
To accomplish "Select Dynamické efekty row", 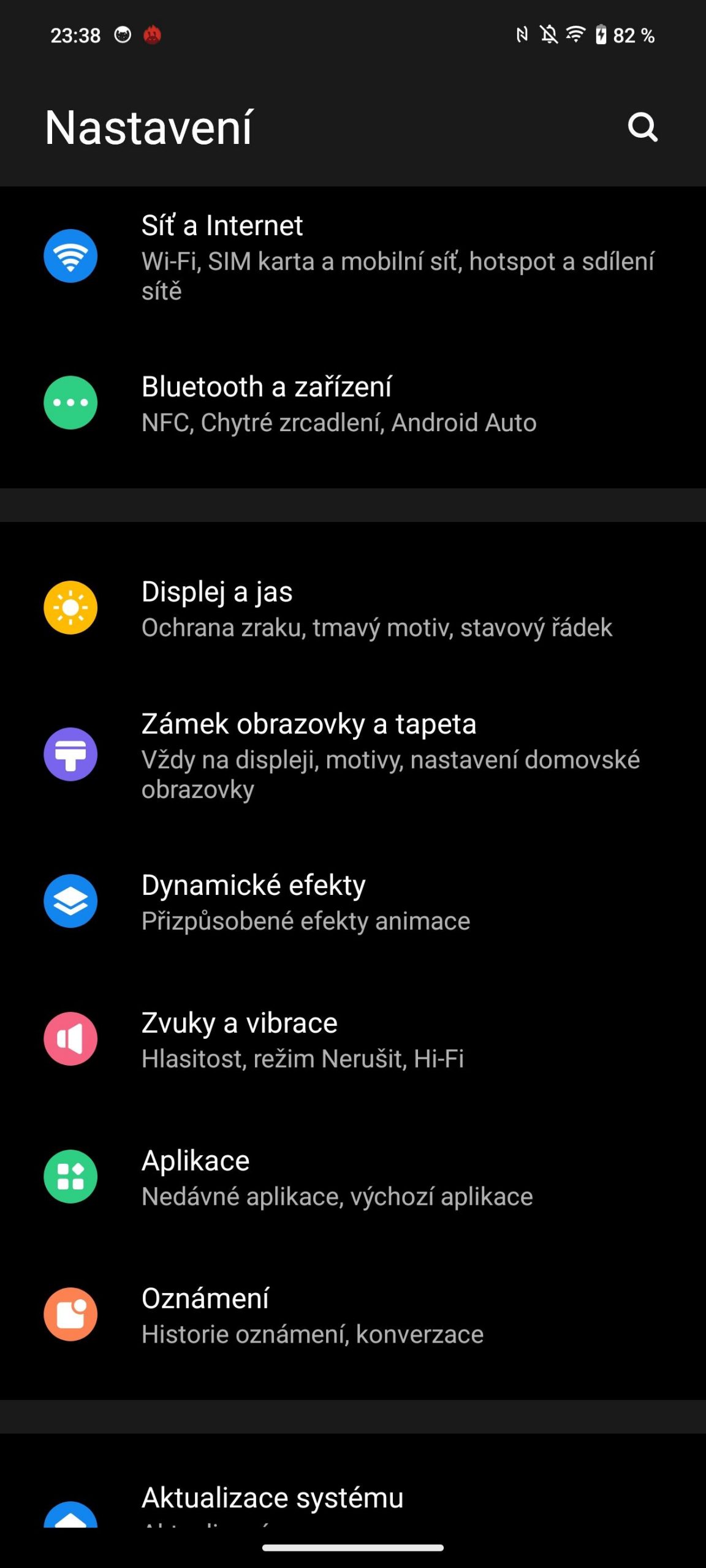I will 353,902.
